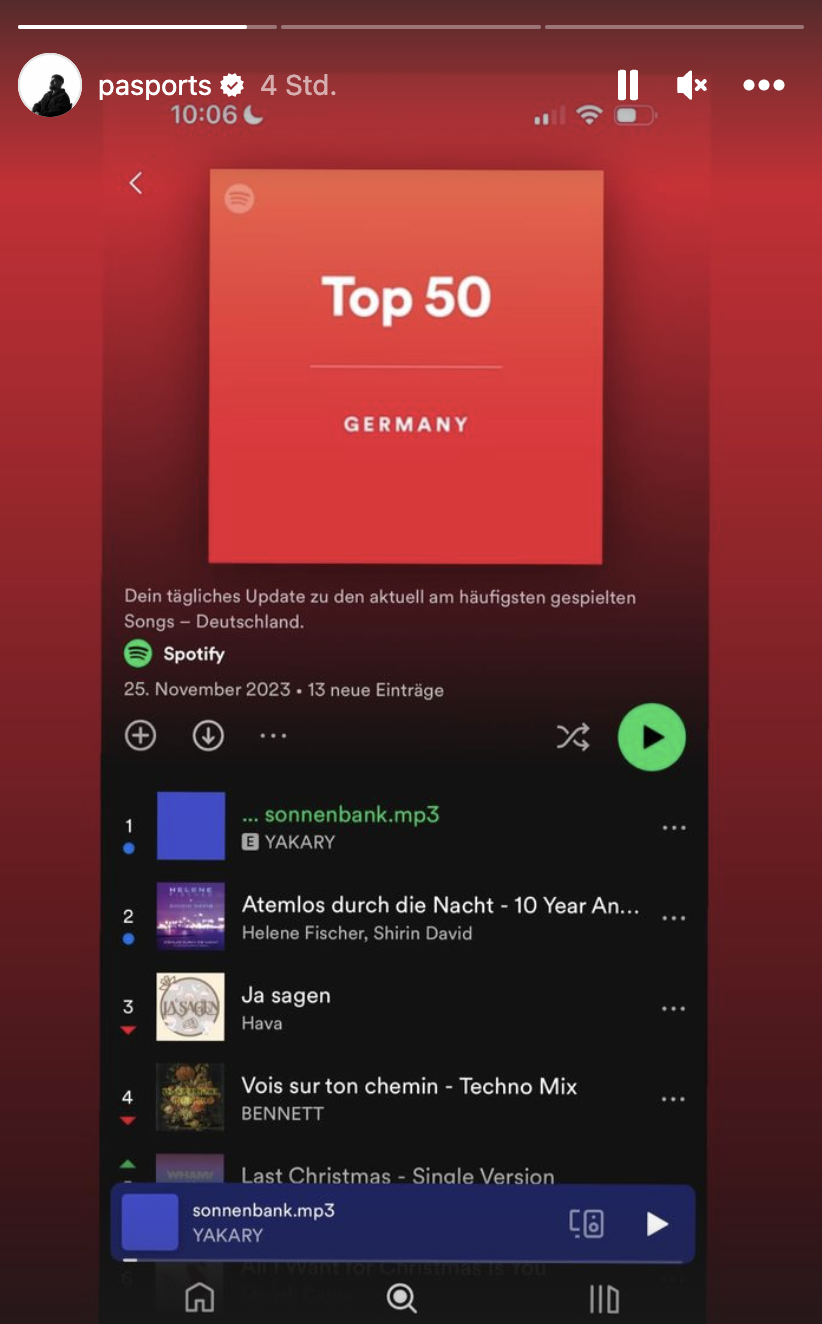Pause the pasports story
The image size is (822, 1324).
click(628, 85)
